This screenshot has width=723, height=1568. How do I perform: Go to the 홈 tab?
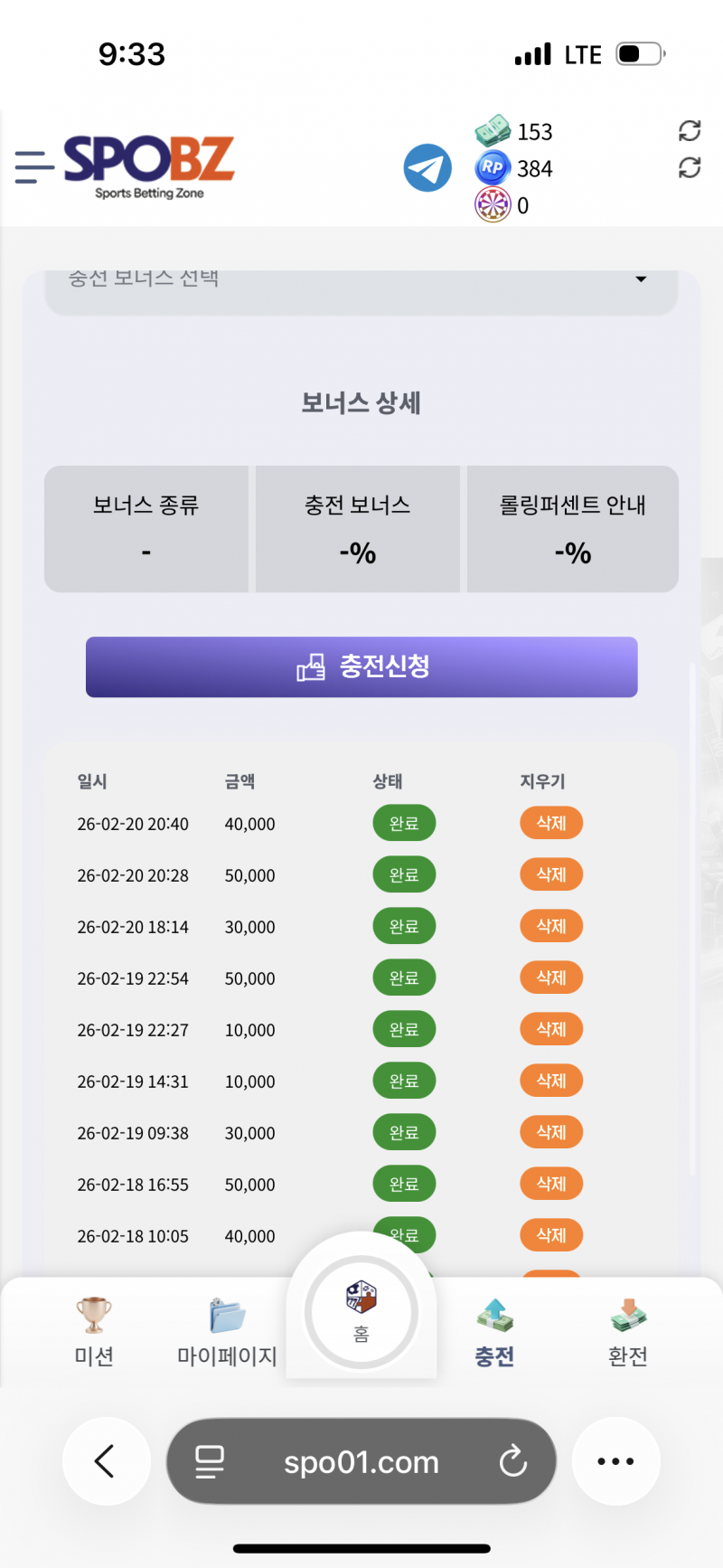coord(361,1311)
